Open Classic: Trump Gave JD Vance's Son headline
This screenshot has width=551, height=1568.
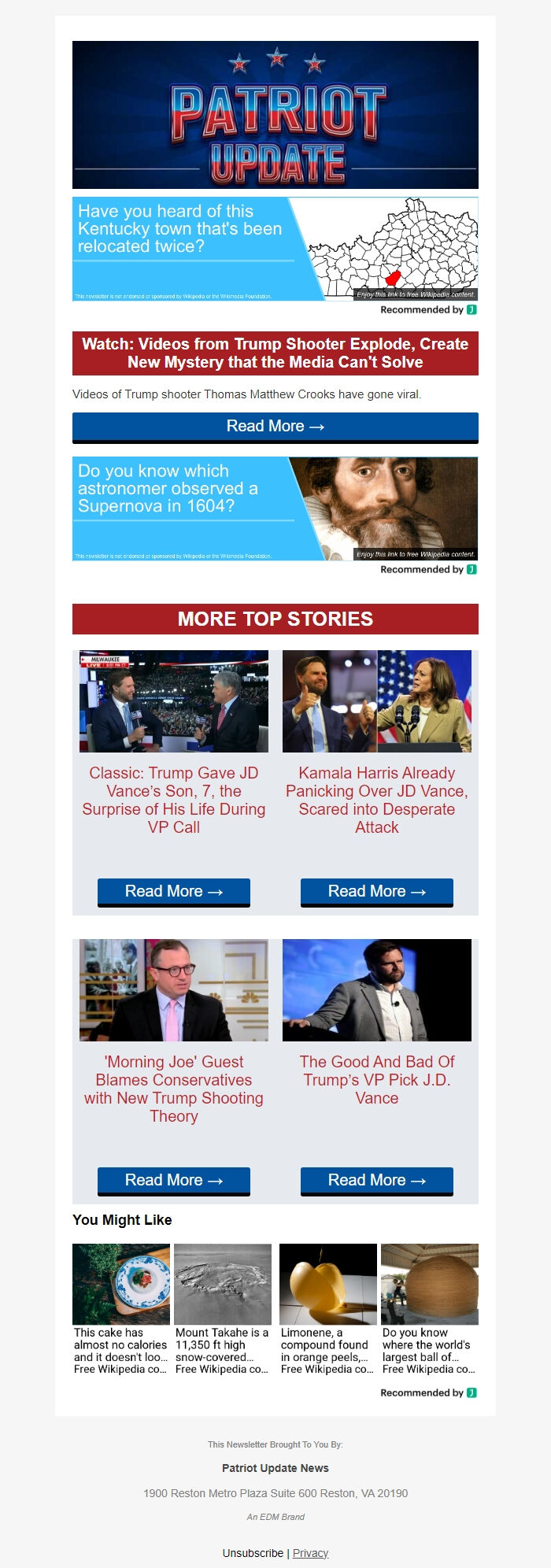(173, 800)
